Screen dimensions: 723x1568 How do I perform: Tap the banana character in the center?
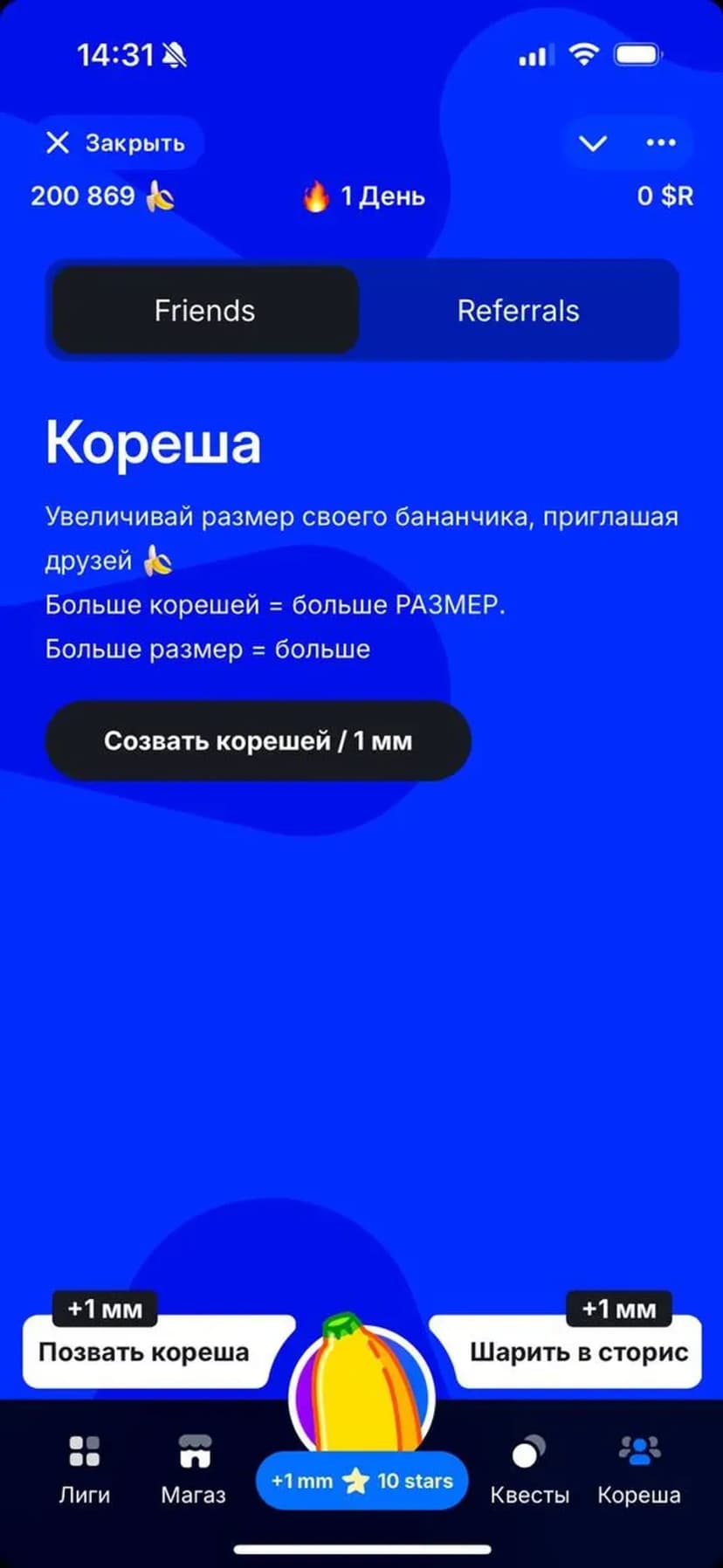coord(361,1379)
